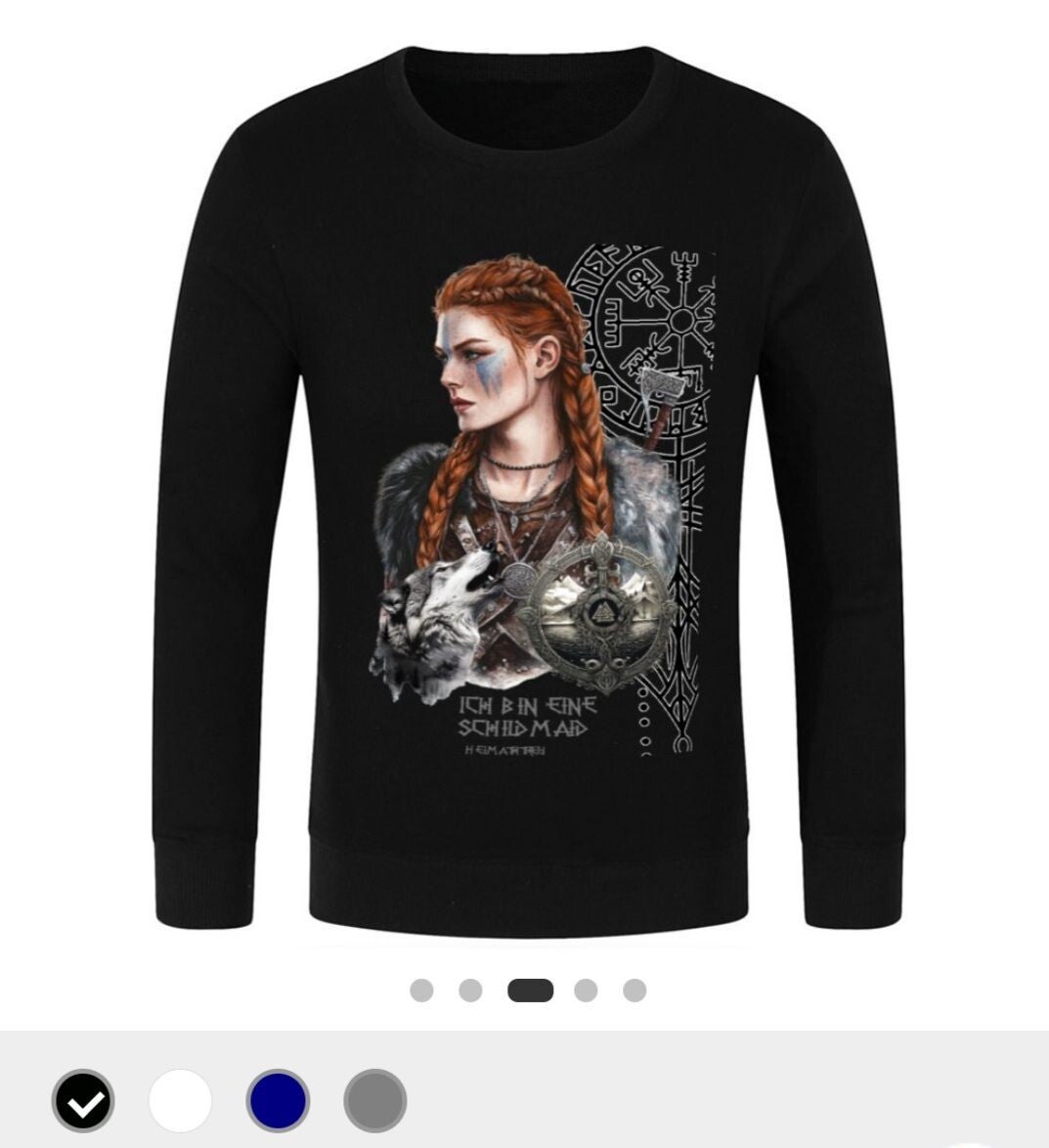The height and width of the screenshot is (1148, 1049).
Task: Open the black sweatshirt product image
Action: tap(528, 489)
